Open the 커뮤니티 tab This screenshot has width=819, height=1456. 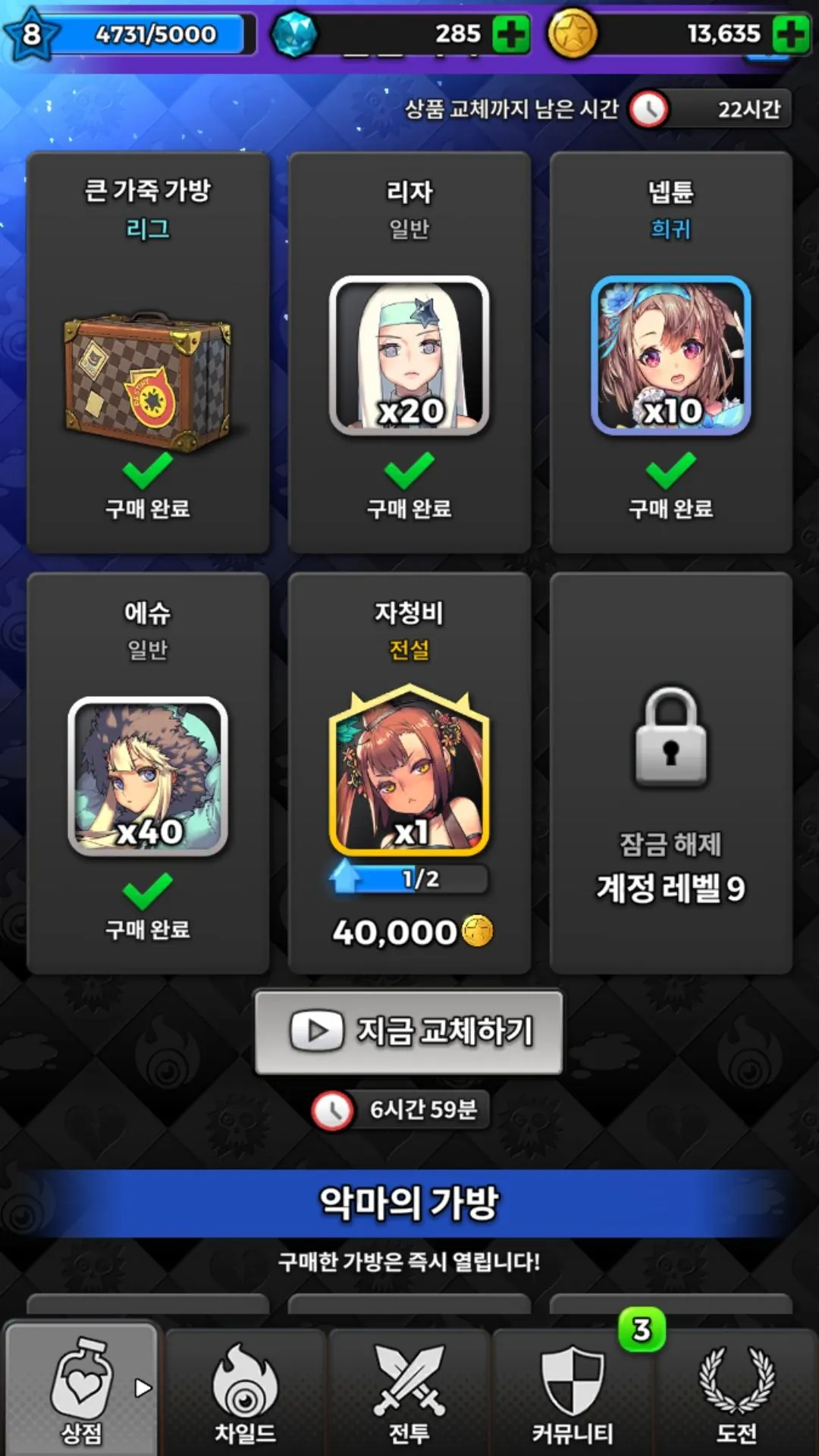573,1392
